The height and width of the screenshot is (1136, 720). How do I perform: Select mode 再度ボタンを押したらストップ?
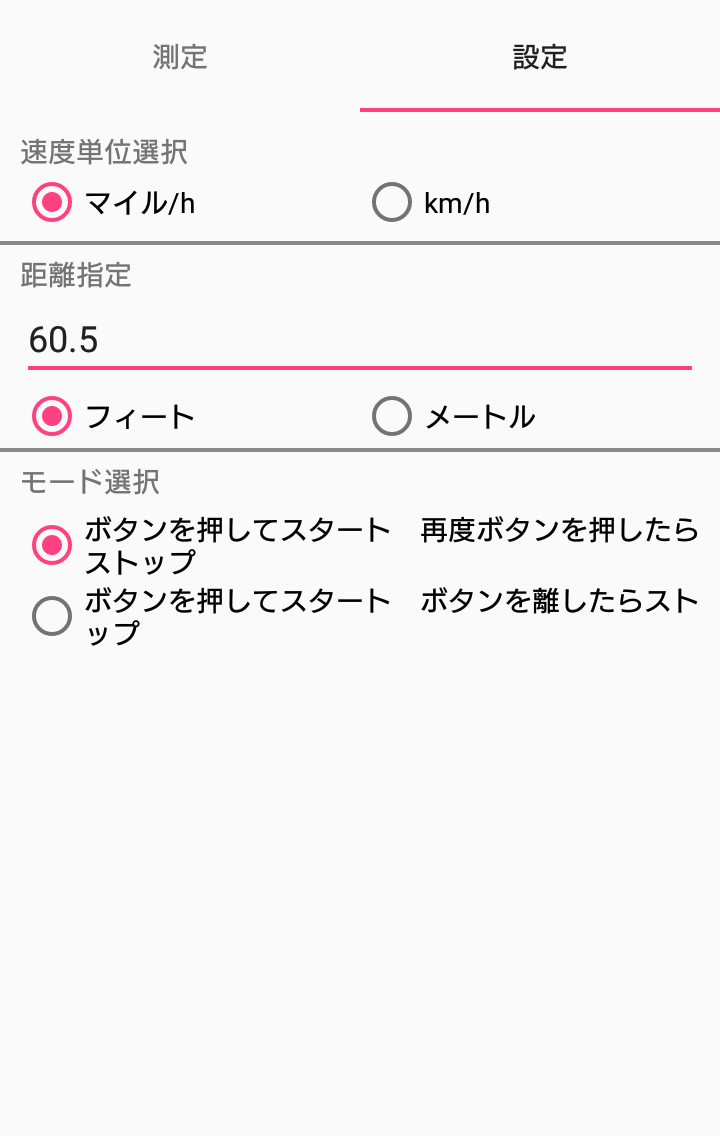[x=52, y=545]
